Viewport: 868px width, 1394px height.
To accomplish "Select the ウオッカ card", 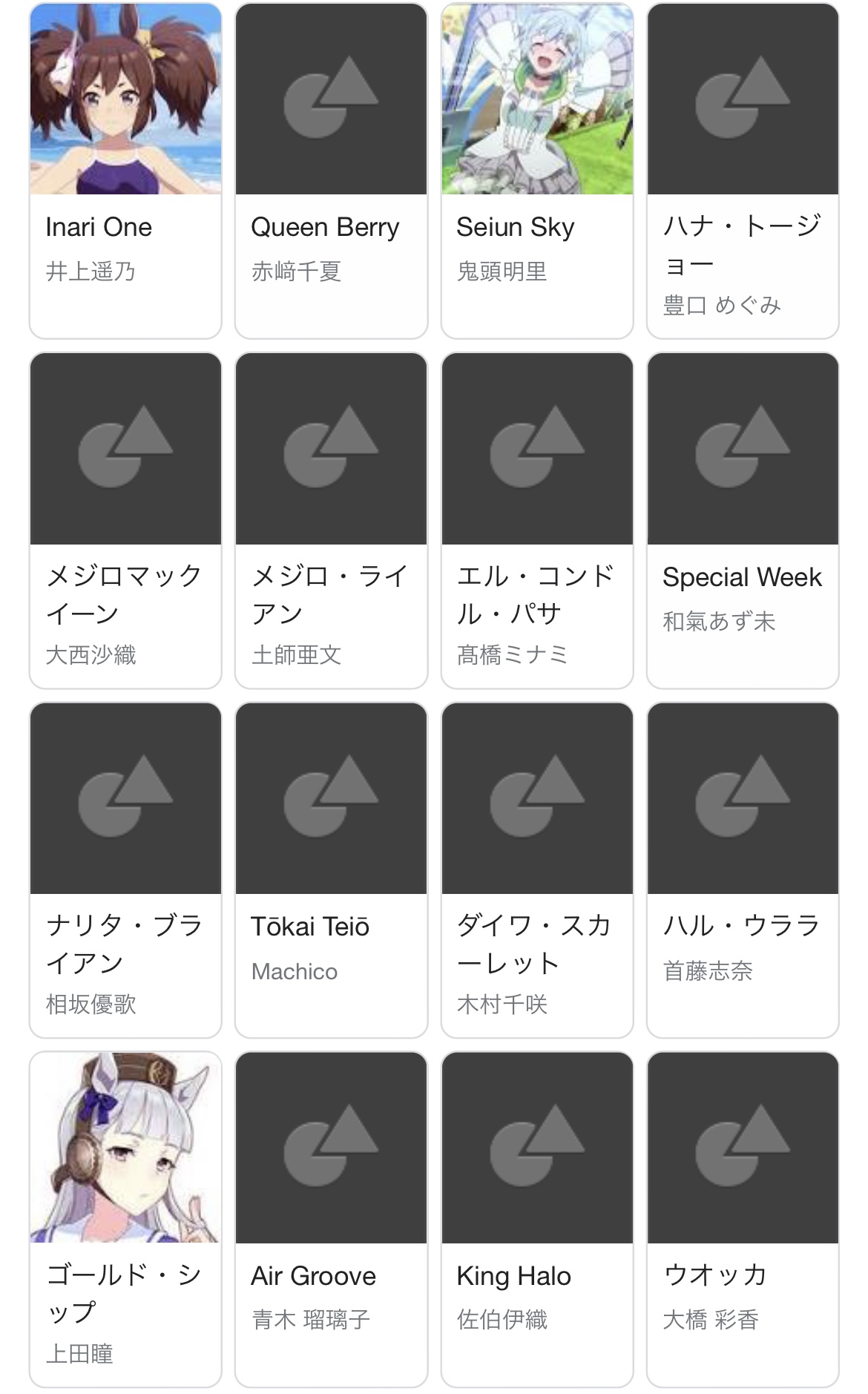I will click(743, 1219).
